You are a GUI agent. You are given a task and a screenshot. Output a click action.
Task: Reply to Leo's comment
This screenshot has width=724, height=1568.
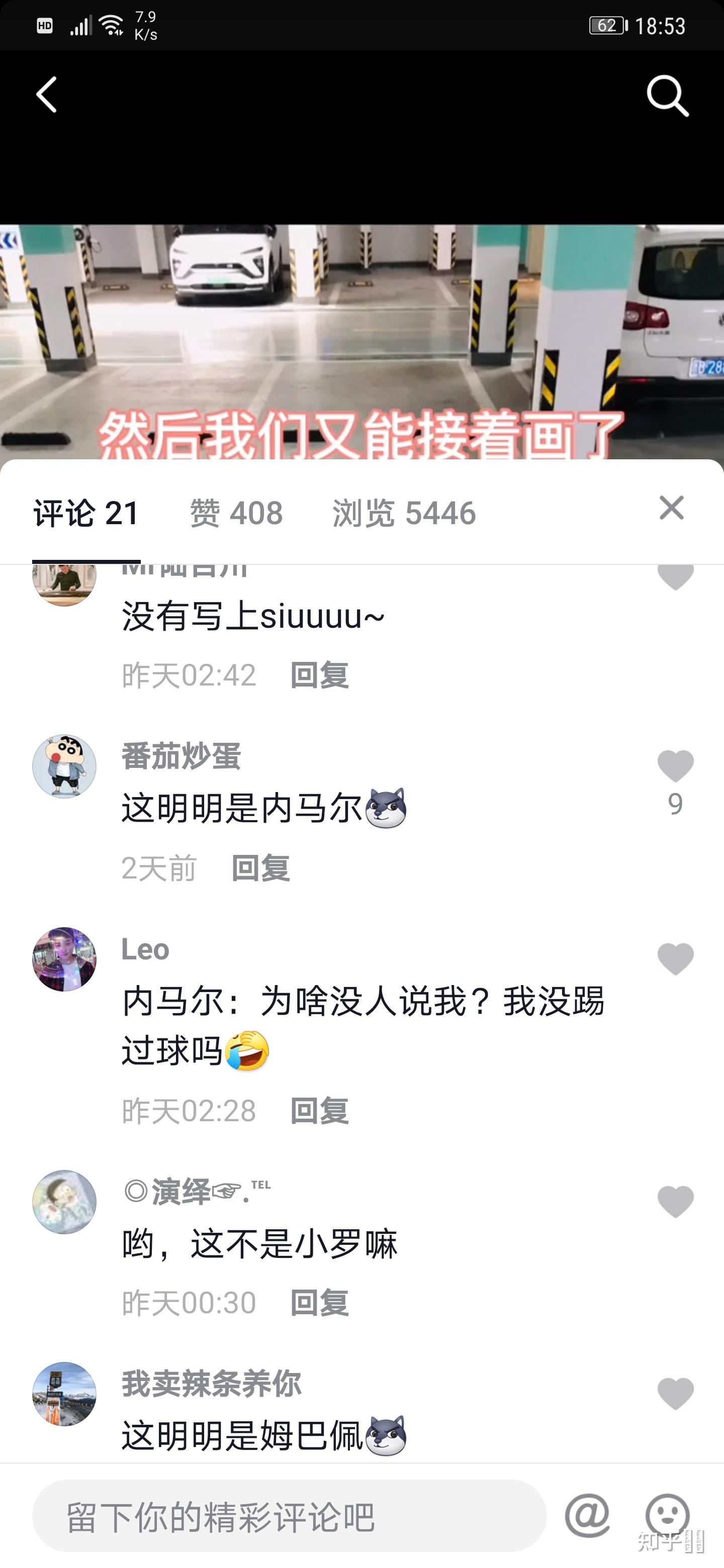[319, 1111]
